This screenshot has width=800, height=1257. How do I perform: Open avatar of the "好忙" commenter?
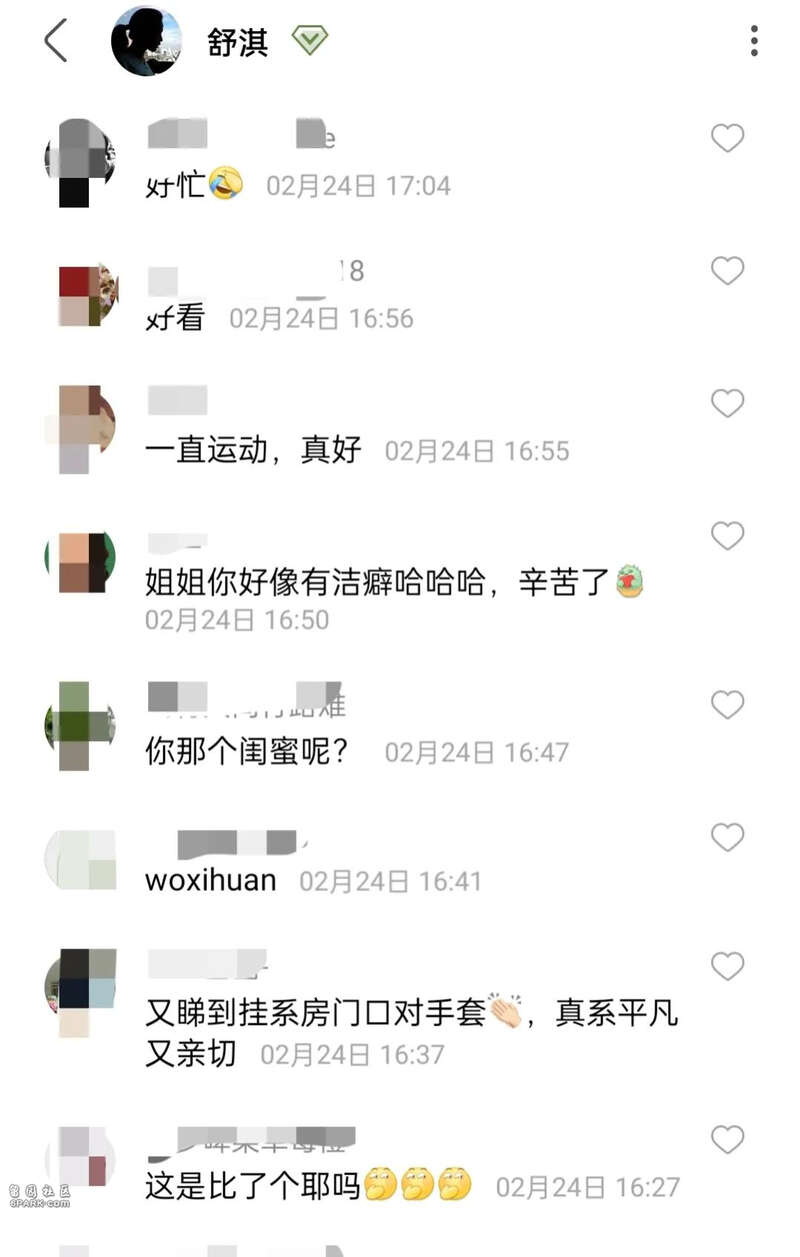pyautogui.click(x=80, y=162)
